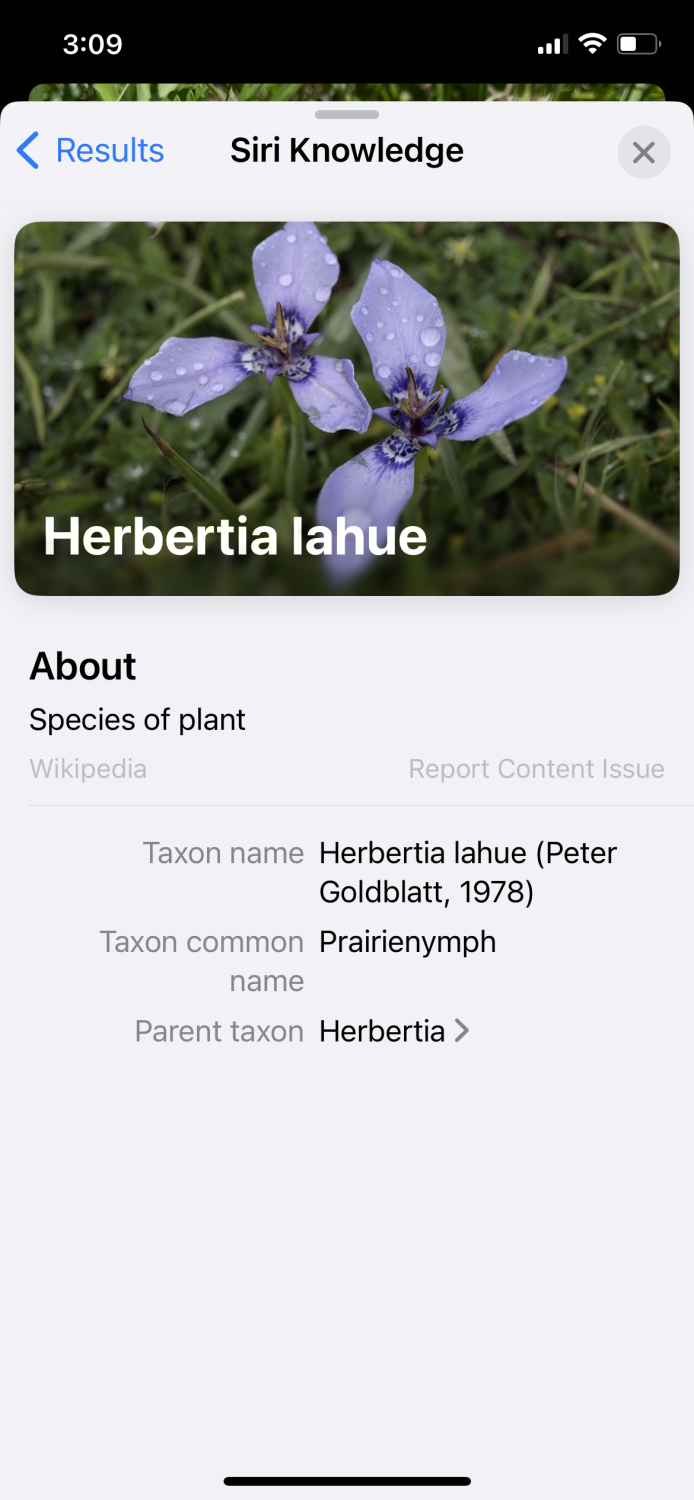Screen dimensions: 694x1500
Task: Close the Siri Knowledge sheet
Action: tap(643, 152)
